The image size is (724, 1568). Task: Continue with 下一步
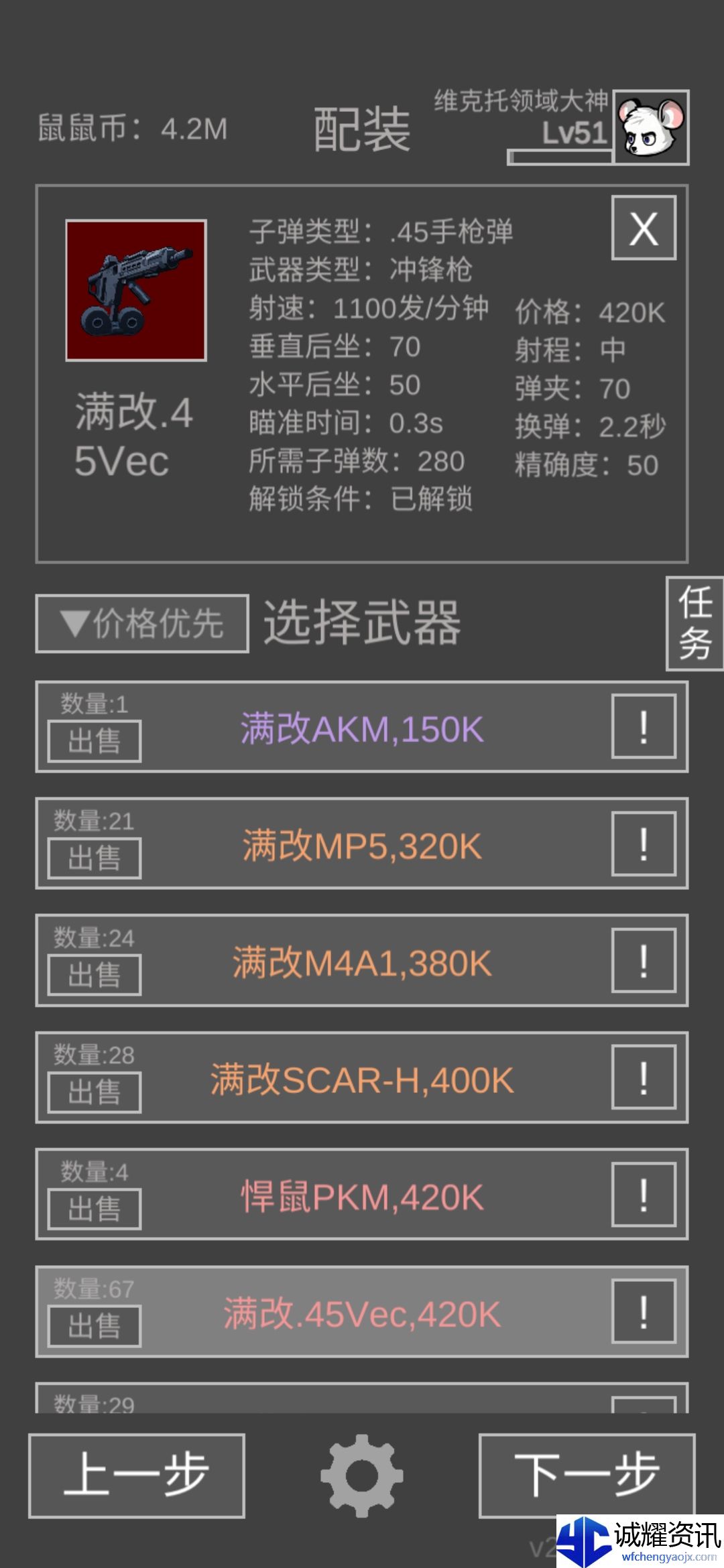point(587,1476)
